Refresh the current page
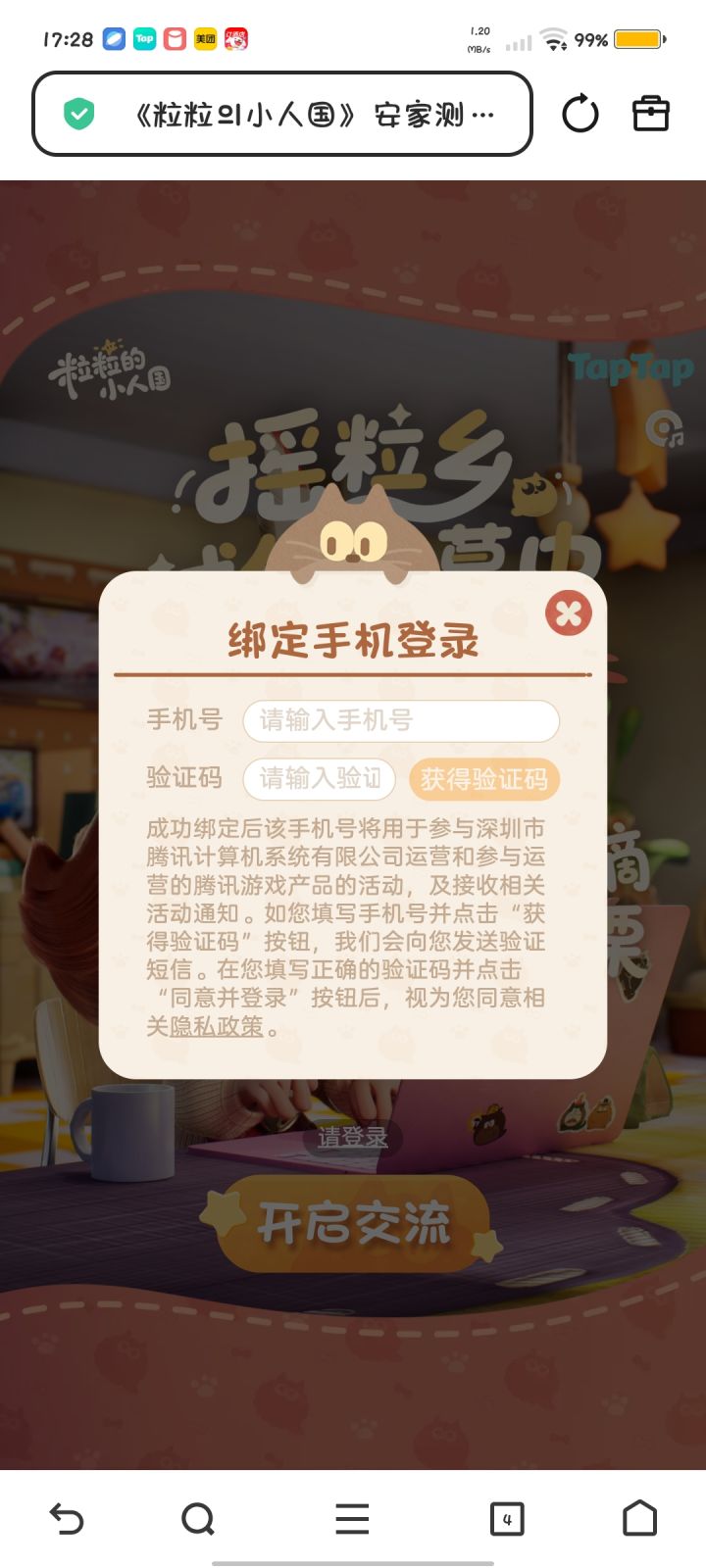Screen dimensions: 706x1568 click(580, 114)
